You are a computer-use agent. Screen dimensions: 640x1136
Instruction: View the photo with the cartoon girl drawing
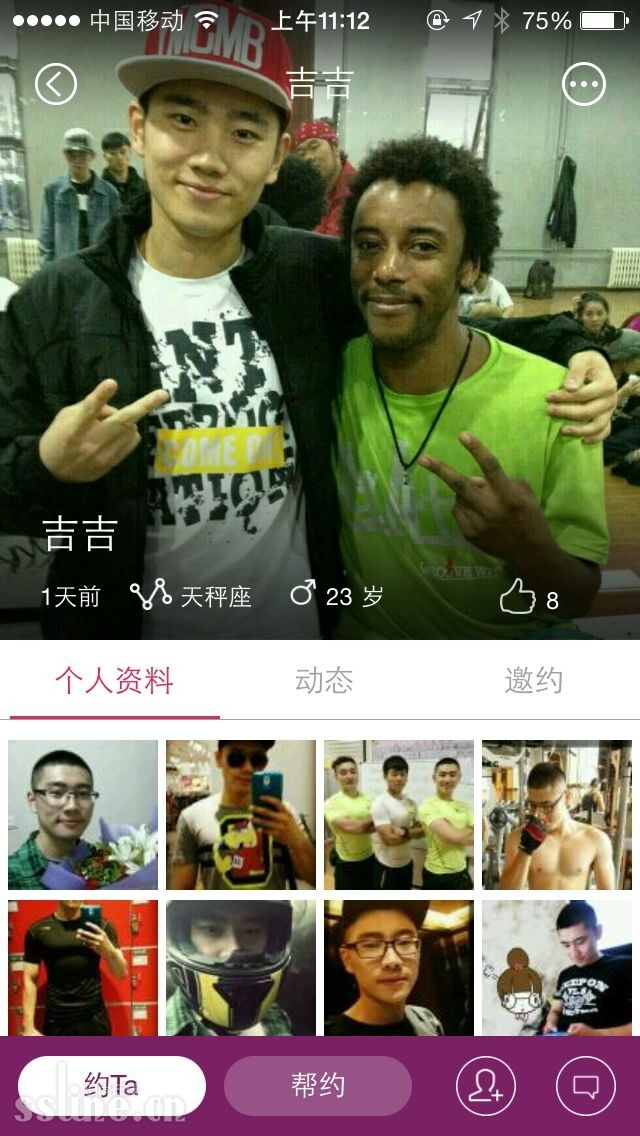(557, 967)
